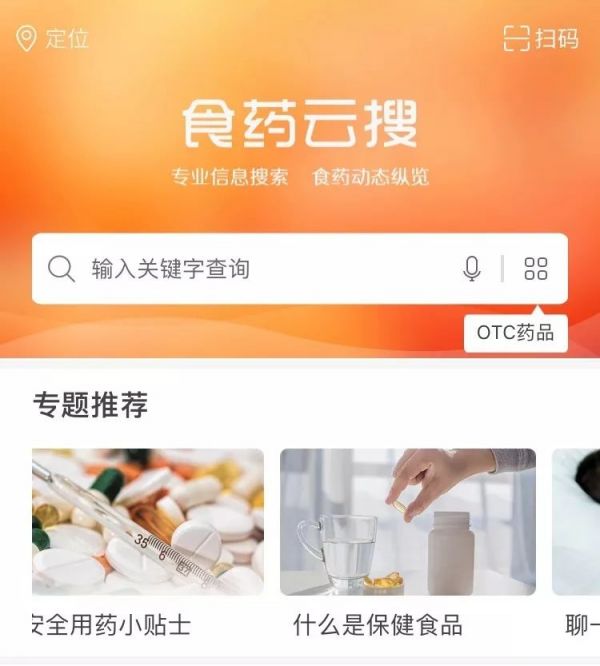Image resolution: width=600 pixels, height=666 pixels.
Task: Open the category grid icon in search bar
Action: click(x=536, y=269)
